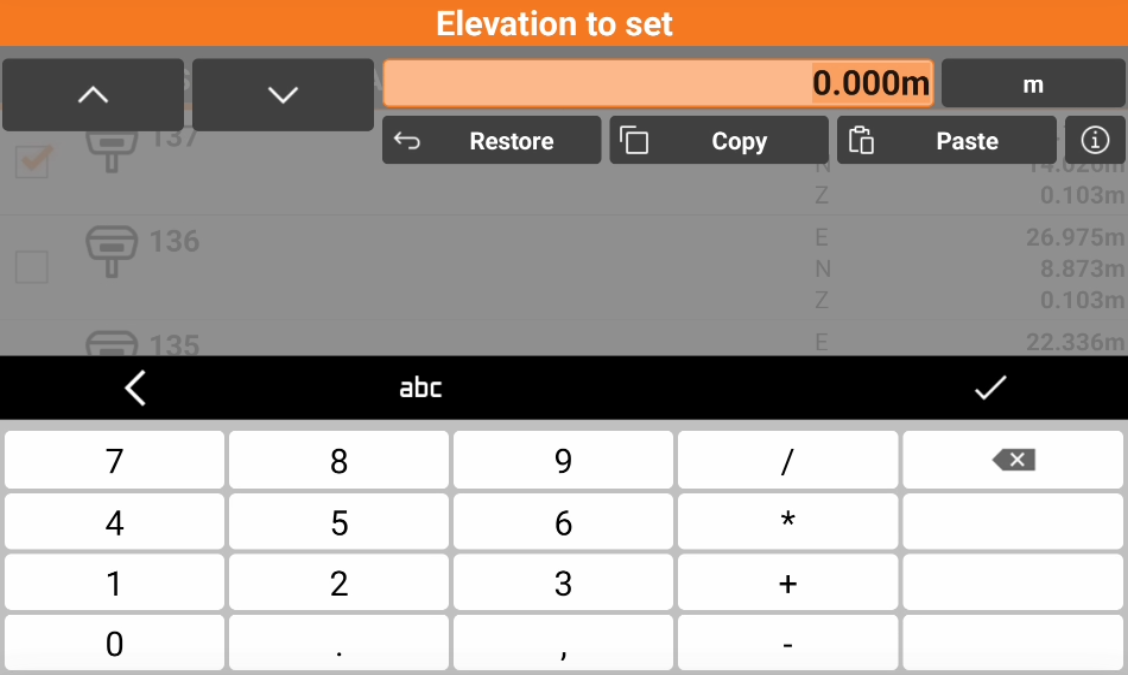Image resolution: width=1128 pixels, height=675 pixels.
Task: Tap the down arrow stepper button
Action: tap(283, 95)
